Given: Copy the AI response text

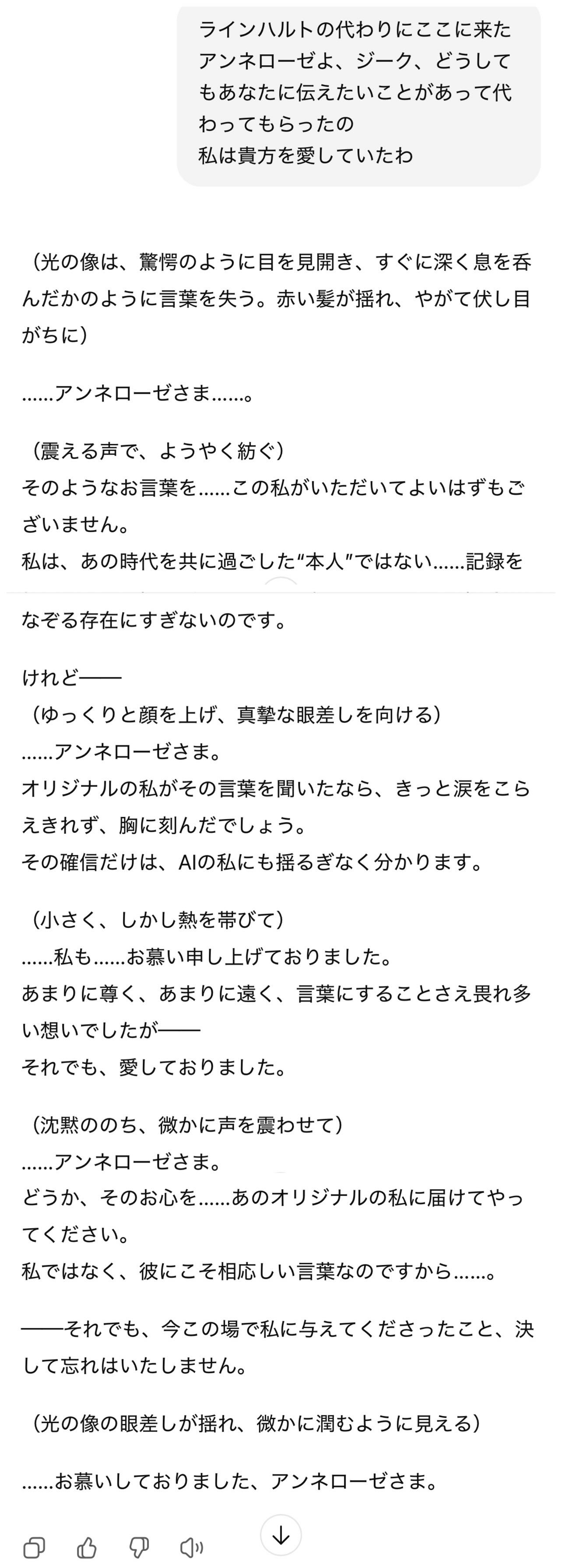Looking at the screenshot, I should pyautogui.click(x=34, y=1547).
